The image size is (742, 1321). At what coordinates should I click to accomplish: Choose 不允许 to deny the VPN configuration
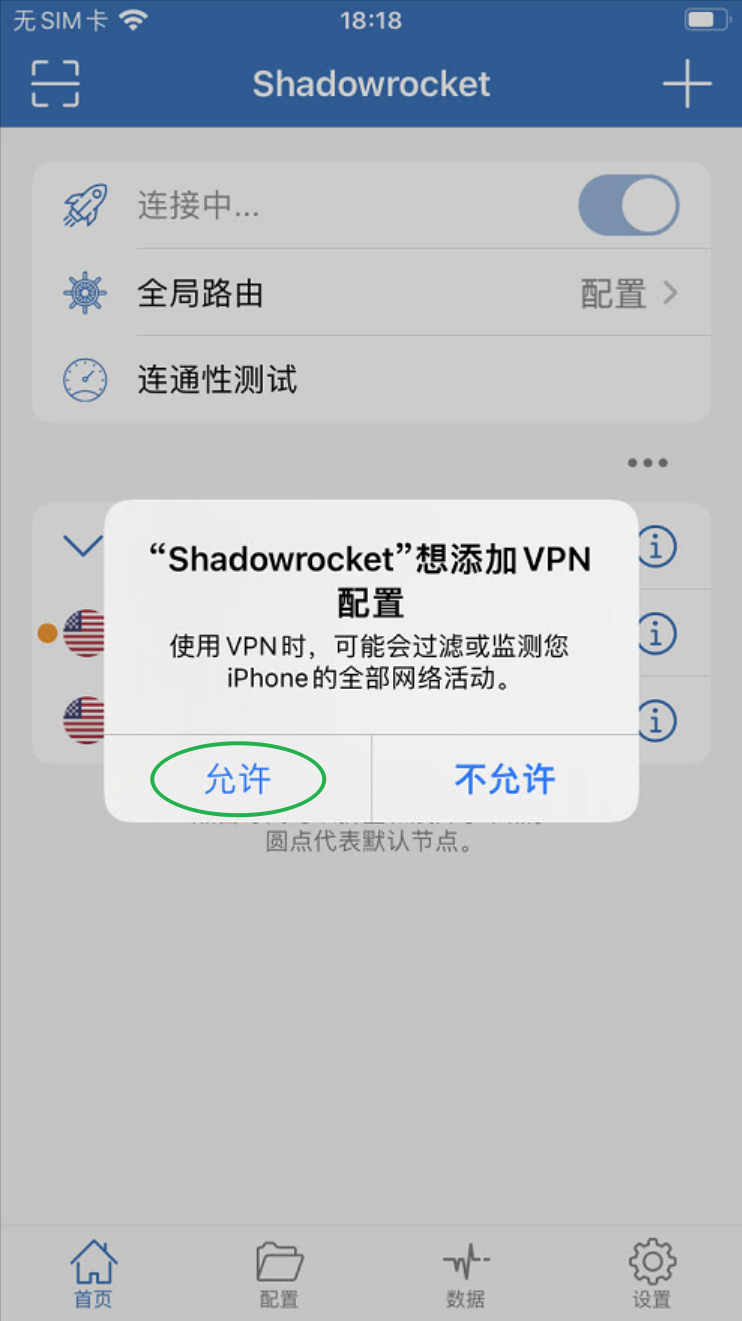pyautogui.click(x=504, y=780)
